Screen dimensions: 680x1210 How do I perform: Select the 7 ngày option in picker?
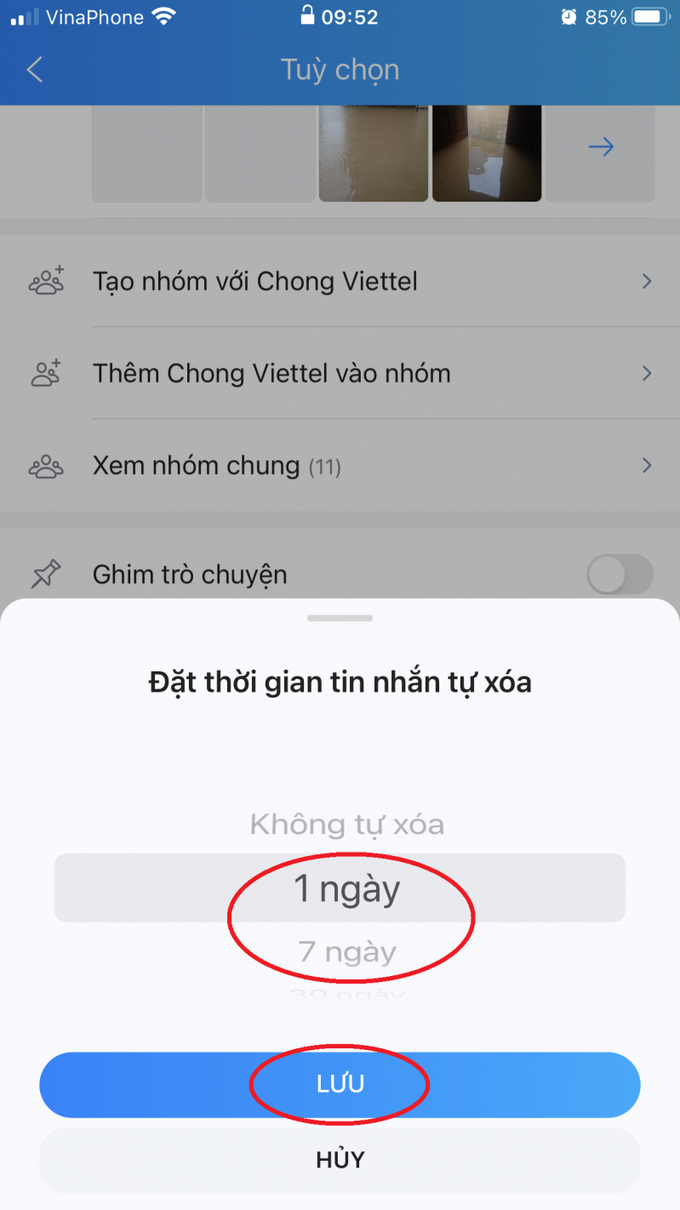[347, 951]
